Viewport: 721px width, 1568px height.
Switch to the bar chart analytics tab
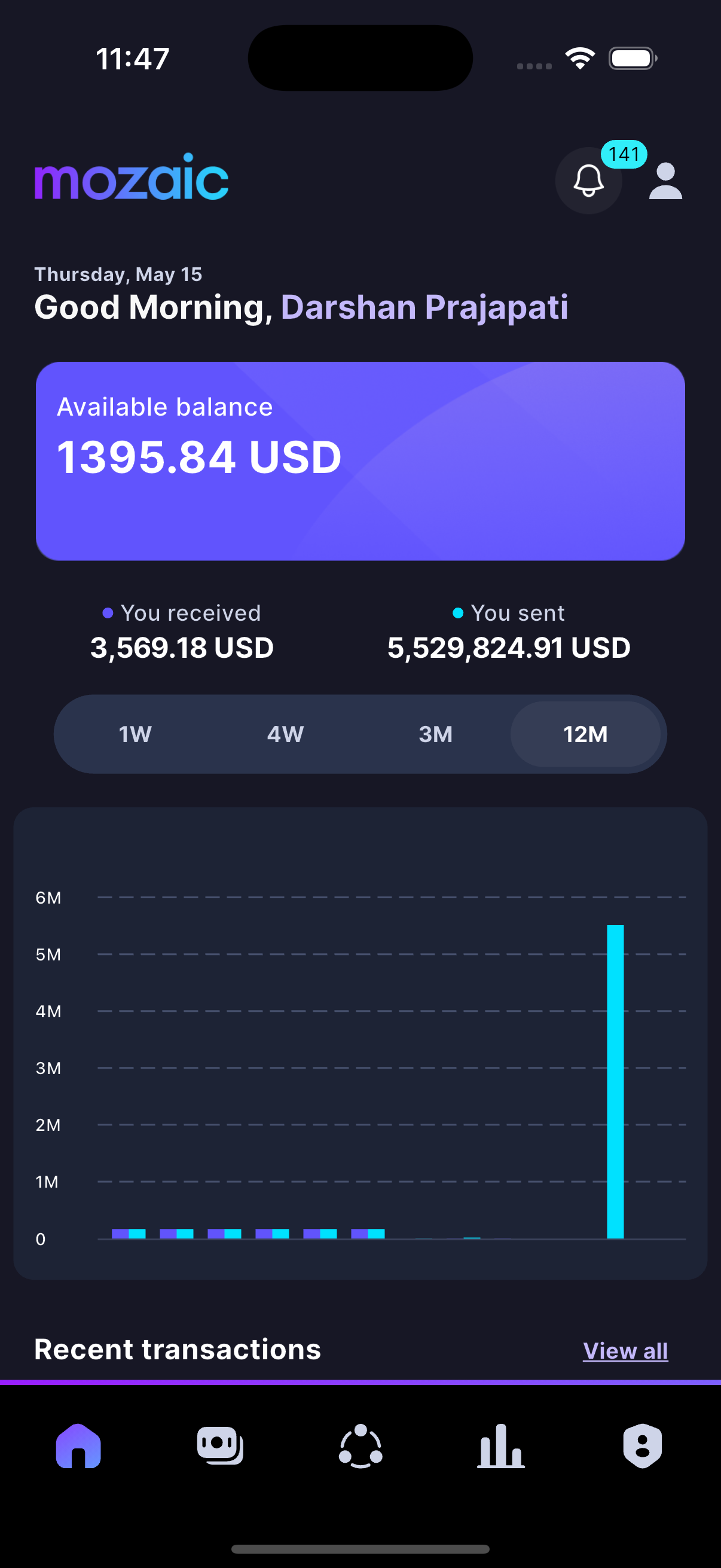click(x=501, y=1445)
